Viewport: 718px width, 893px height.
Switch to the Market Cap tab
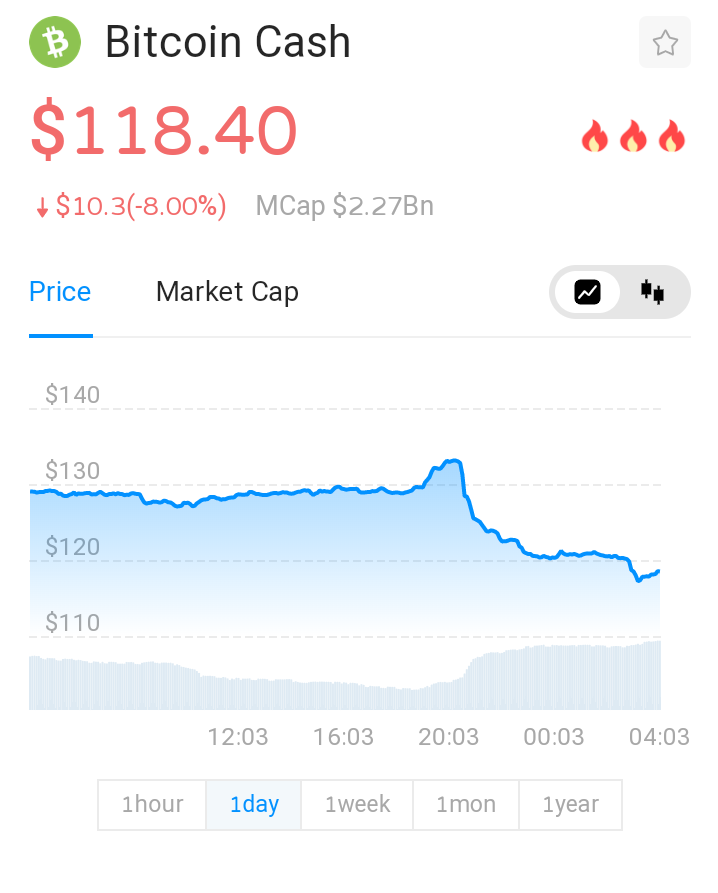point(227,292)
